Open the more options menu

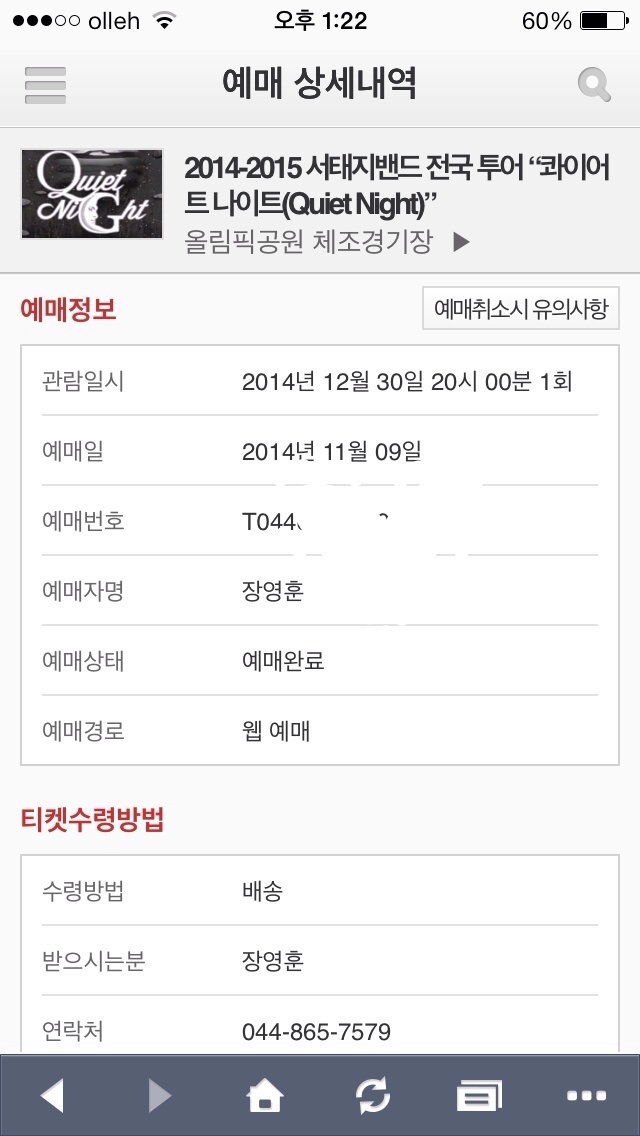coord(586,1096)
